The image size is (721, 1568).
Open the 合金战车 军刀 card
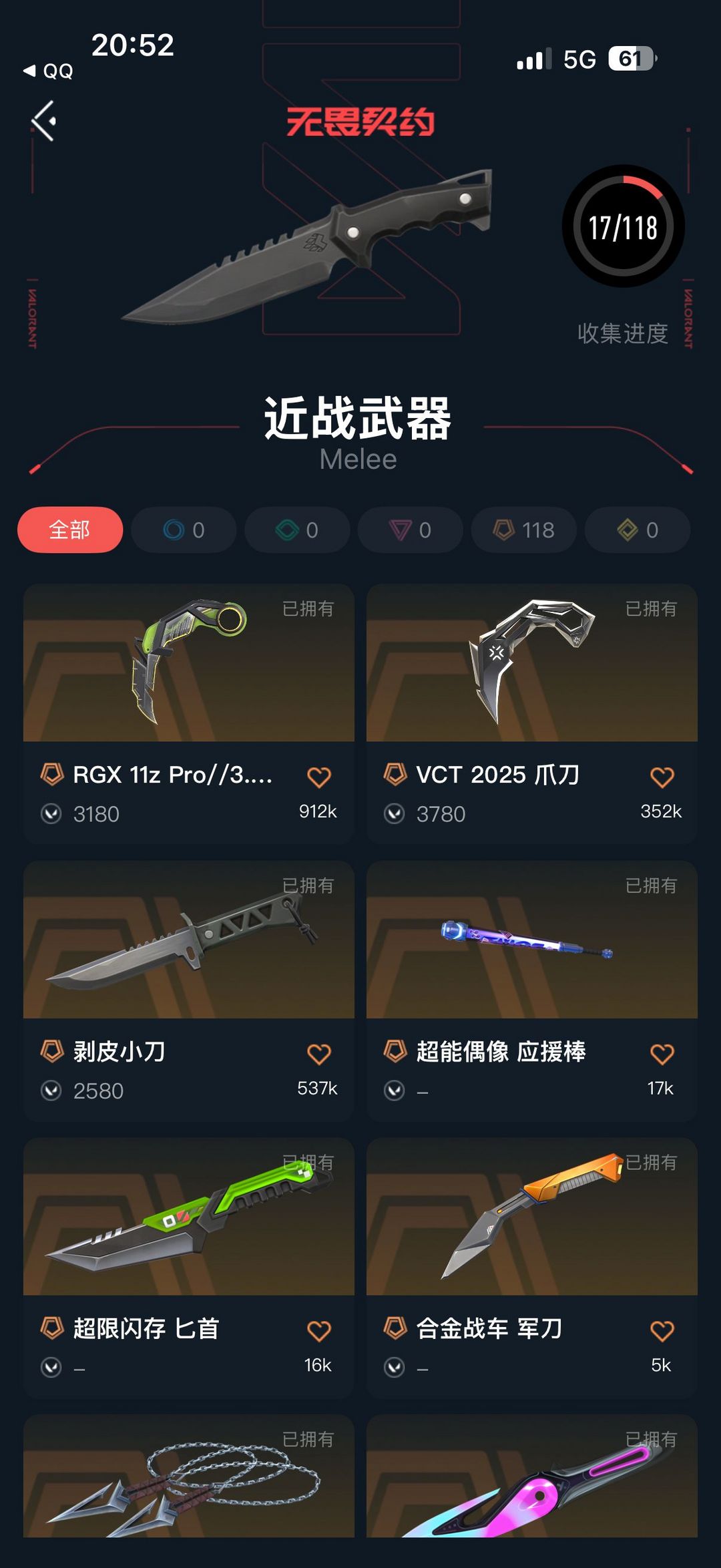(x=532, y=1268)
